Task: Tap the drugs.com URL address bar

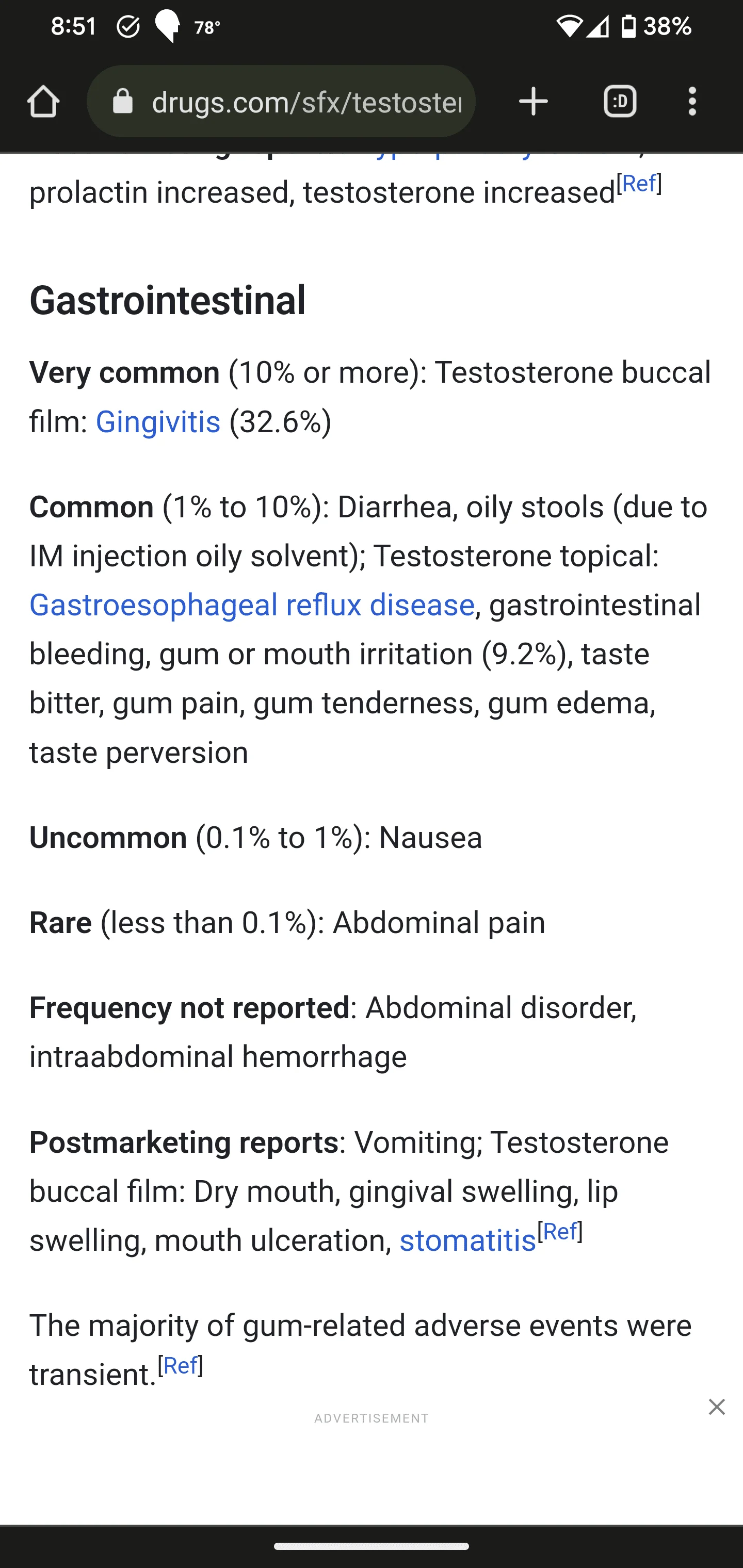Action: point(281,101)
